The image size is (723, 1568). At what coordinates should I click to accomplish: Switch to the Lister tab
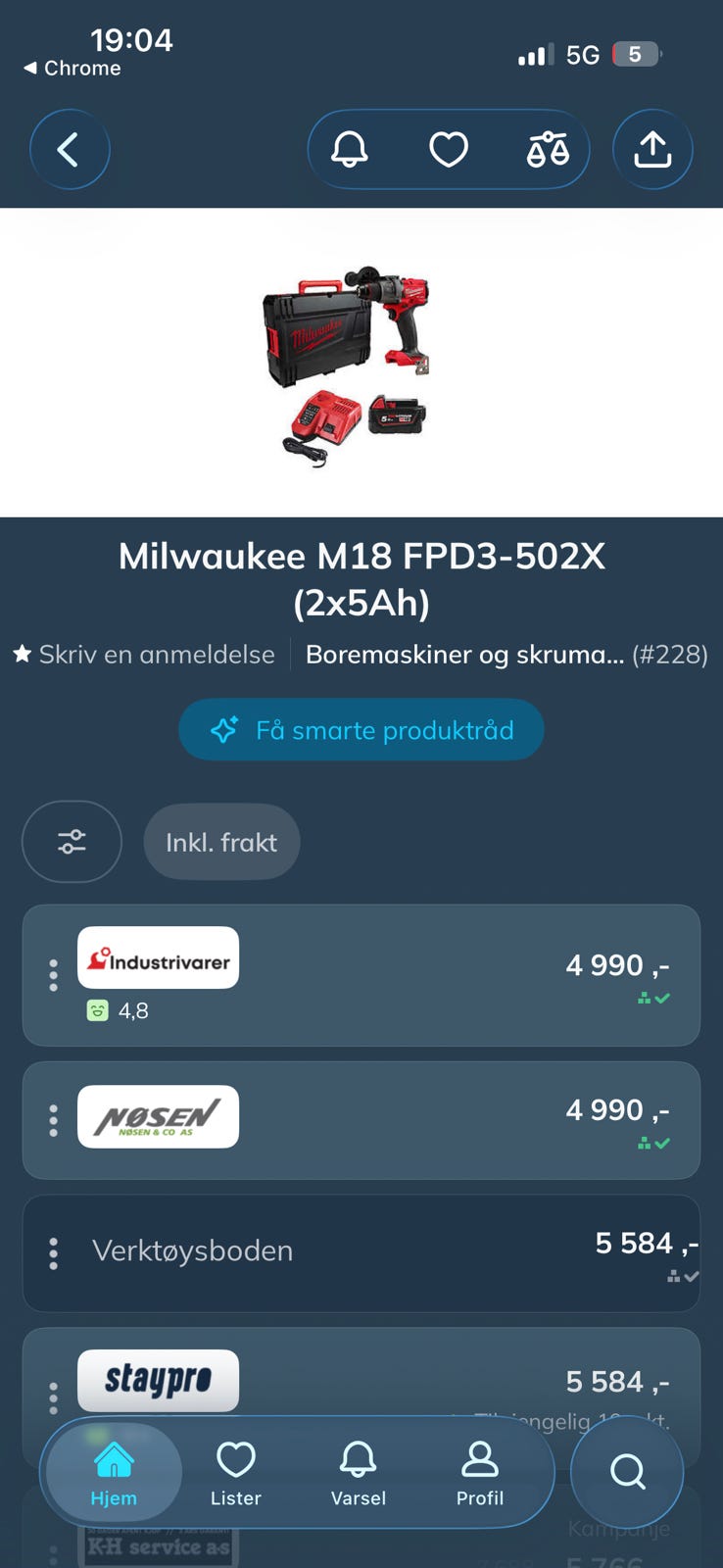click(x=236, y=1473)
